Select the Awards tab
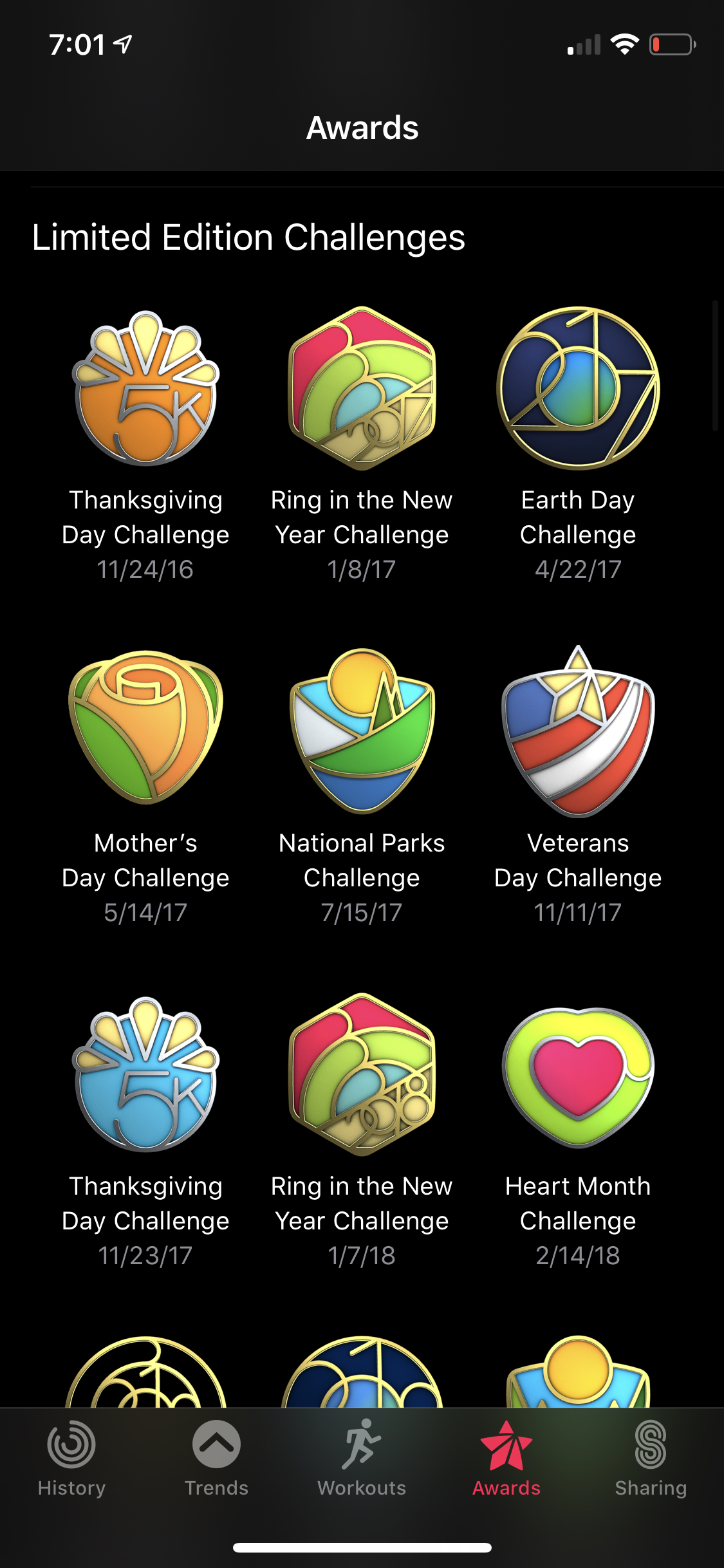Image resolution: width=724 pixels, height=1568 pixels. pos(506,1458)
